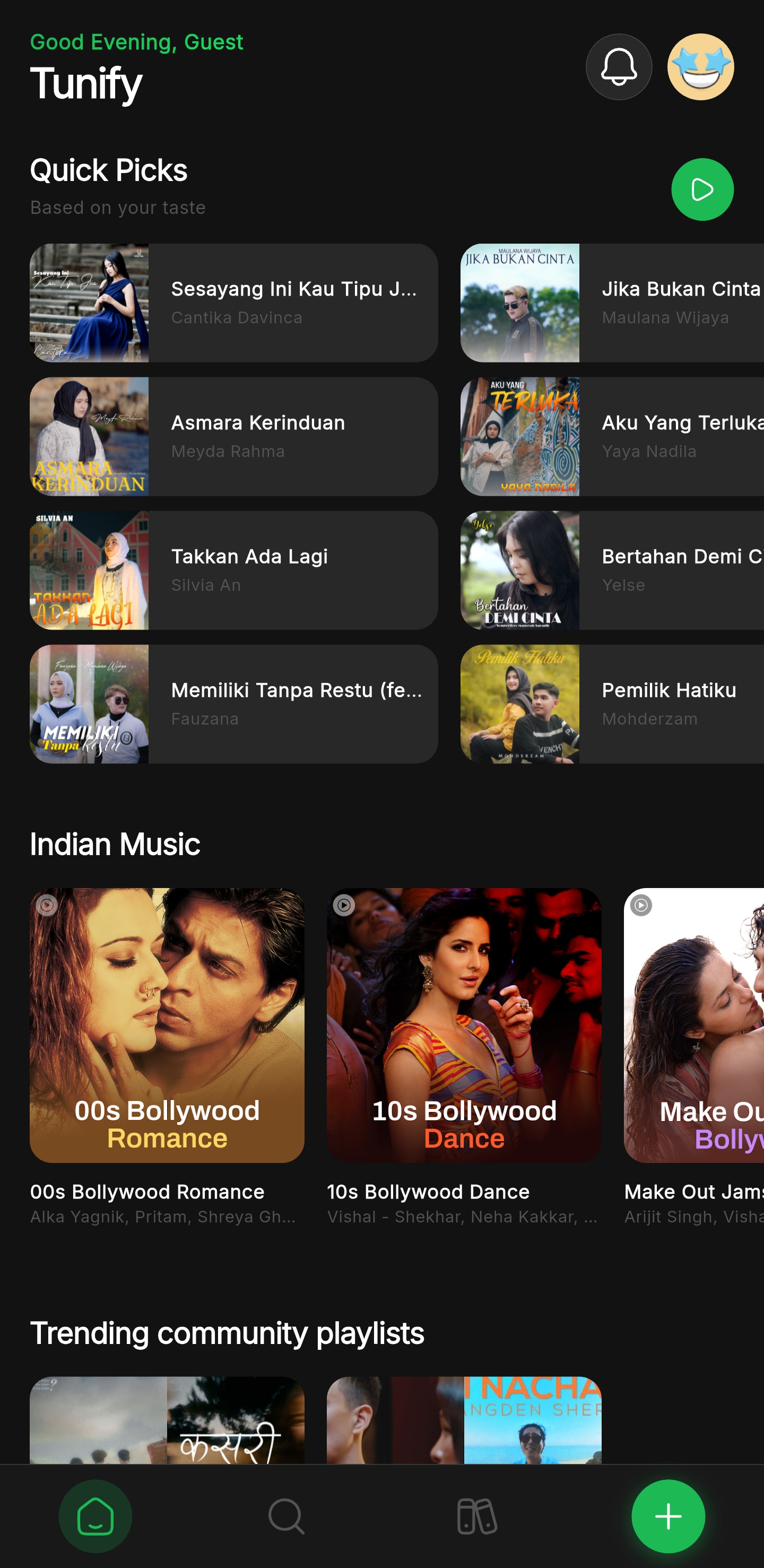
Task: Open the notifications bell
Action: tap(619, 67)
